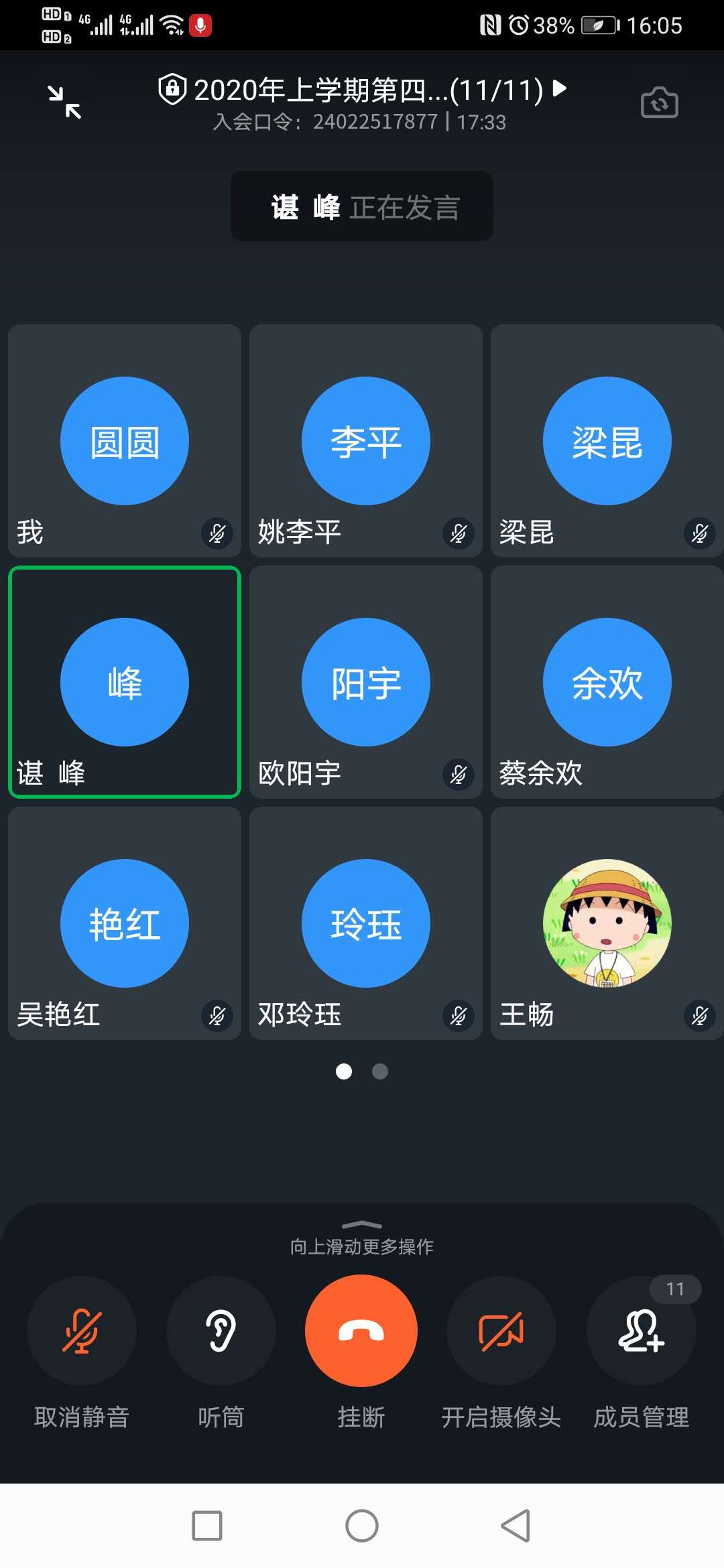Go to second participants page dot
This screenshot has height=1568, width=724.
tap(380, 1071)
